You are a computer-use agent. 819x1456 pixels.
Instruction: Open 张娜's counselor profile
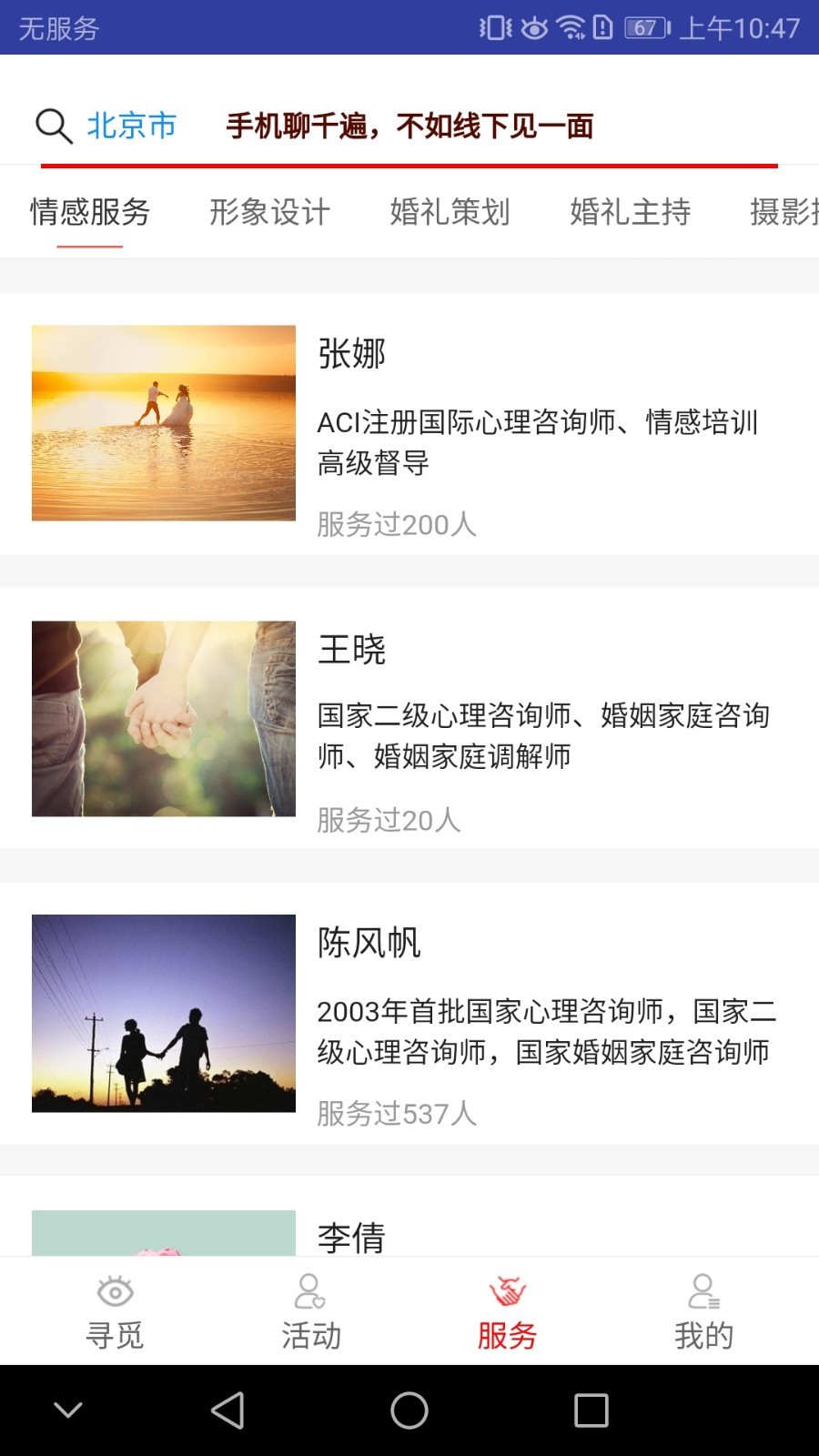coord(409,424)
